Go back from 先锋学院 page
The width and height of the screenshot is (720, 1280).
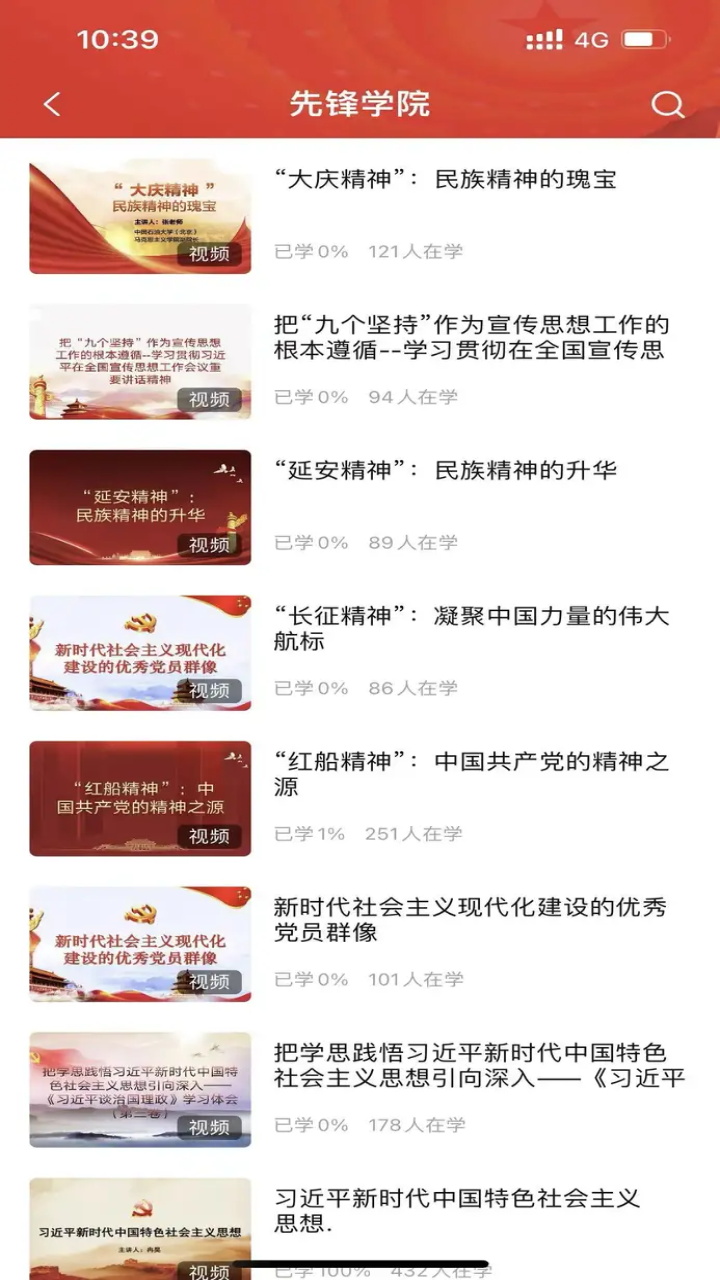pos(52,104)
